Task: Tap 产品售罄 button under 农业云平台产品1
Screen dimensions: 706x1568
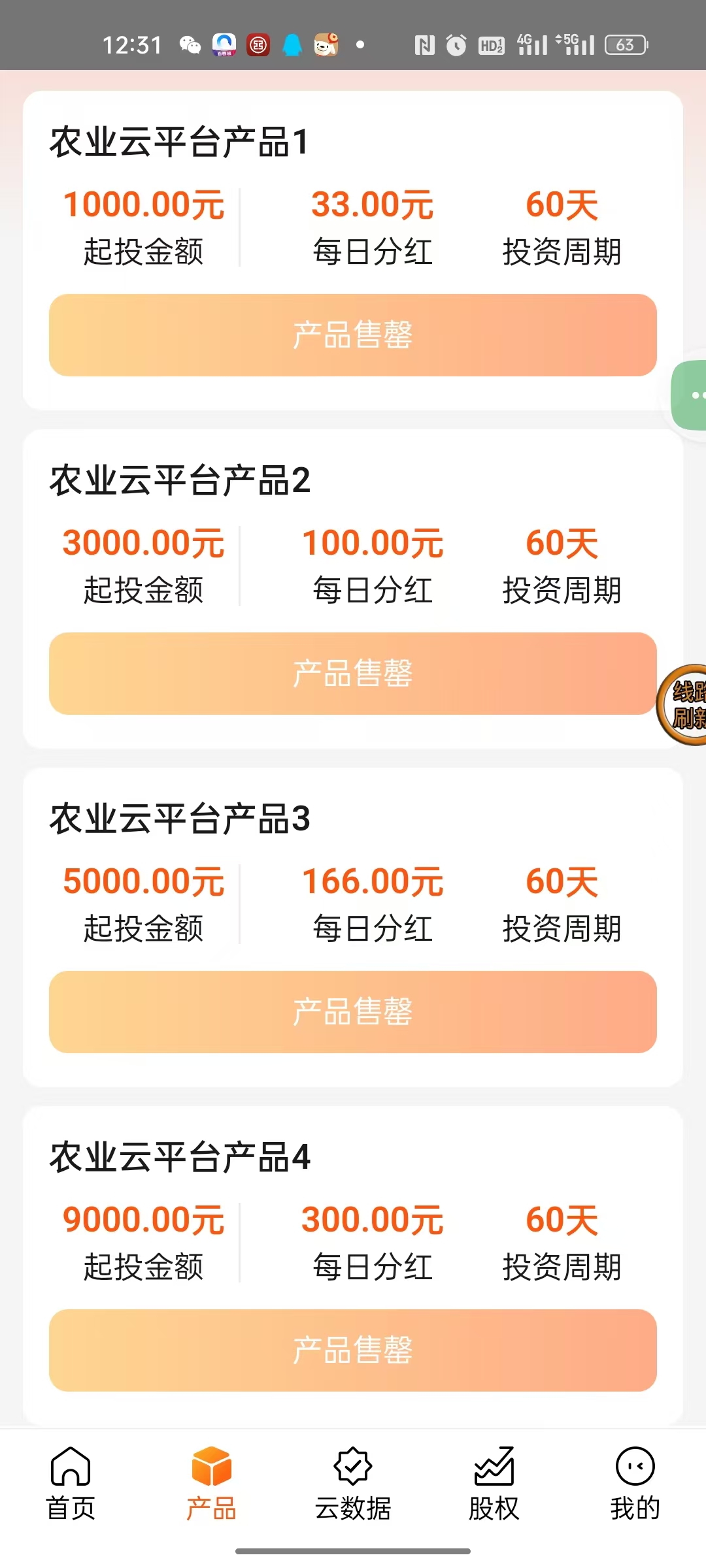Action: [x=353, y=335]
